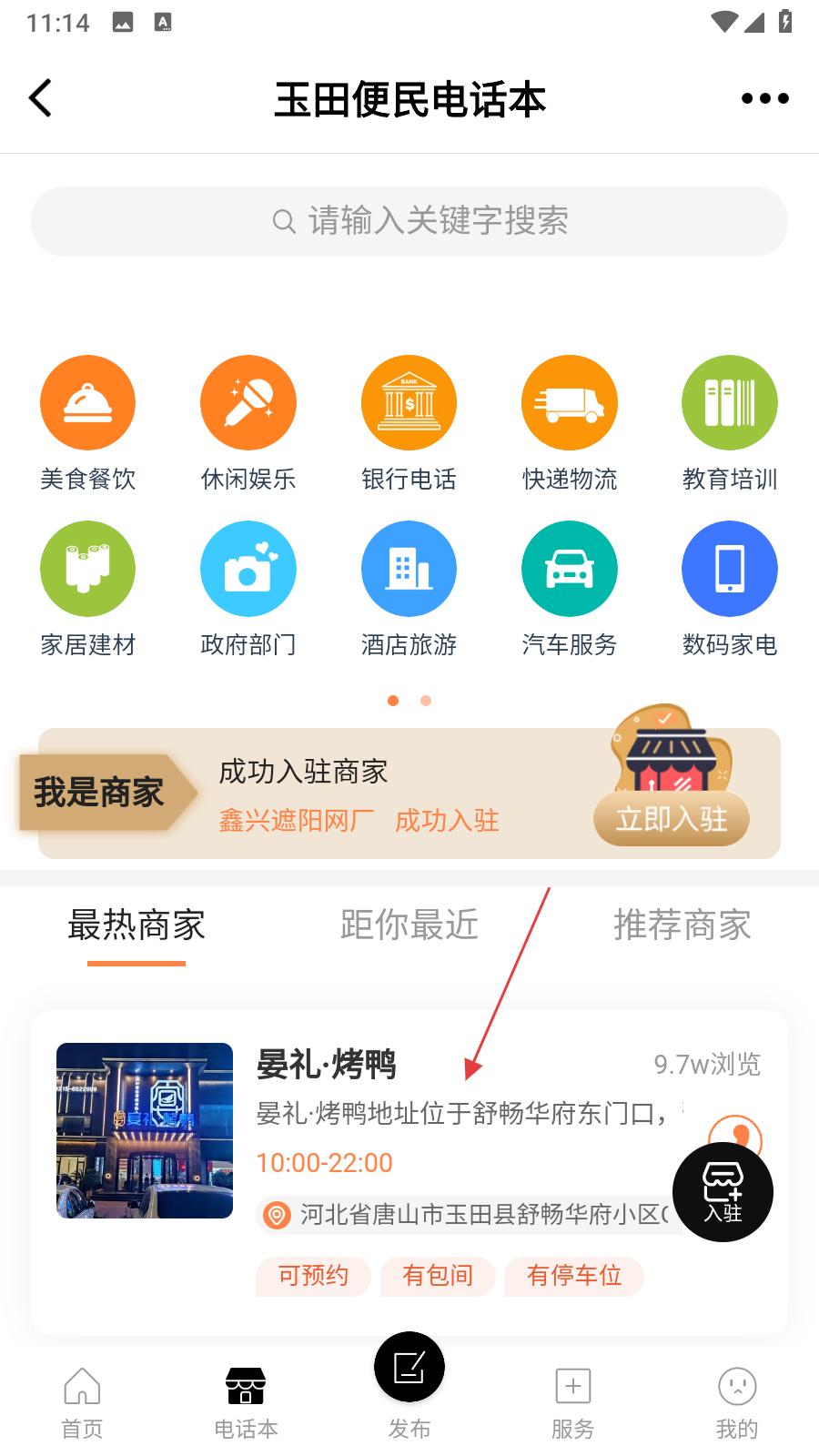Tap the floating 入驻 button

pyautogui.click(x=723, y=1192)
